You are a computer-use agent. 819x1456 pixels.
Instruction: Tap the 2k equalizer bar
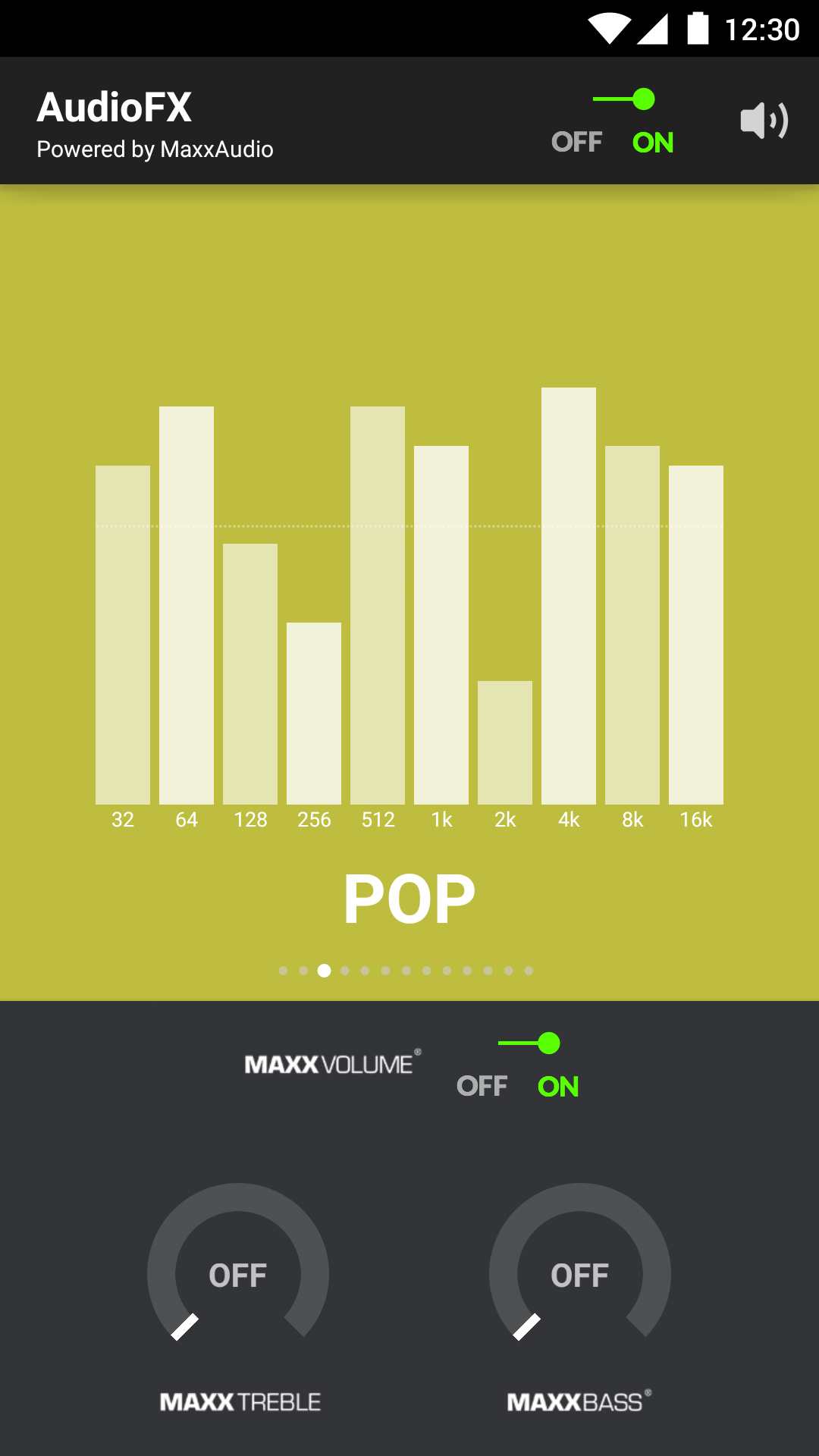pyautogui.click(x=505, y=742)
